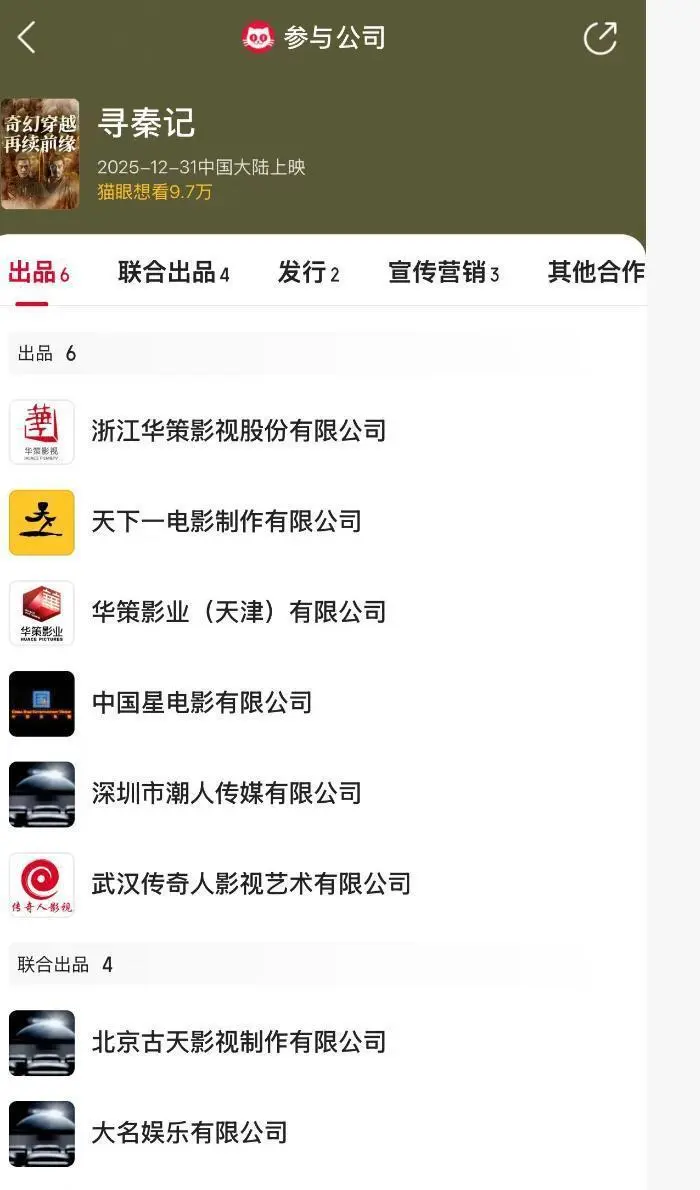This screenshot has height=1190, width=700.
Task: Go back using the top-left arrow
Action: pos(27,38)
